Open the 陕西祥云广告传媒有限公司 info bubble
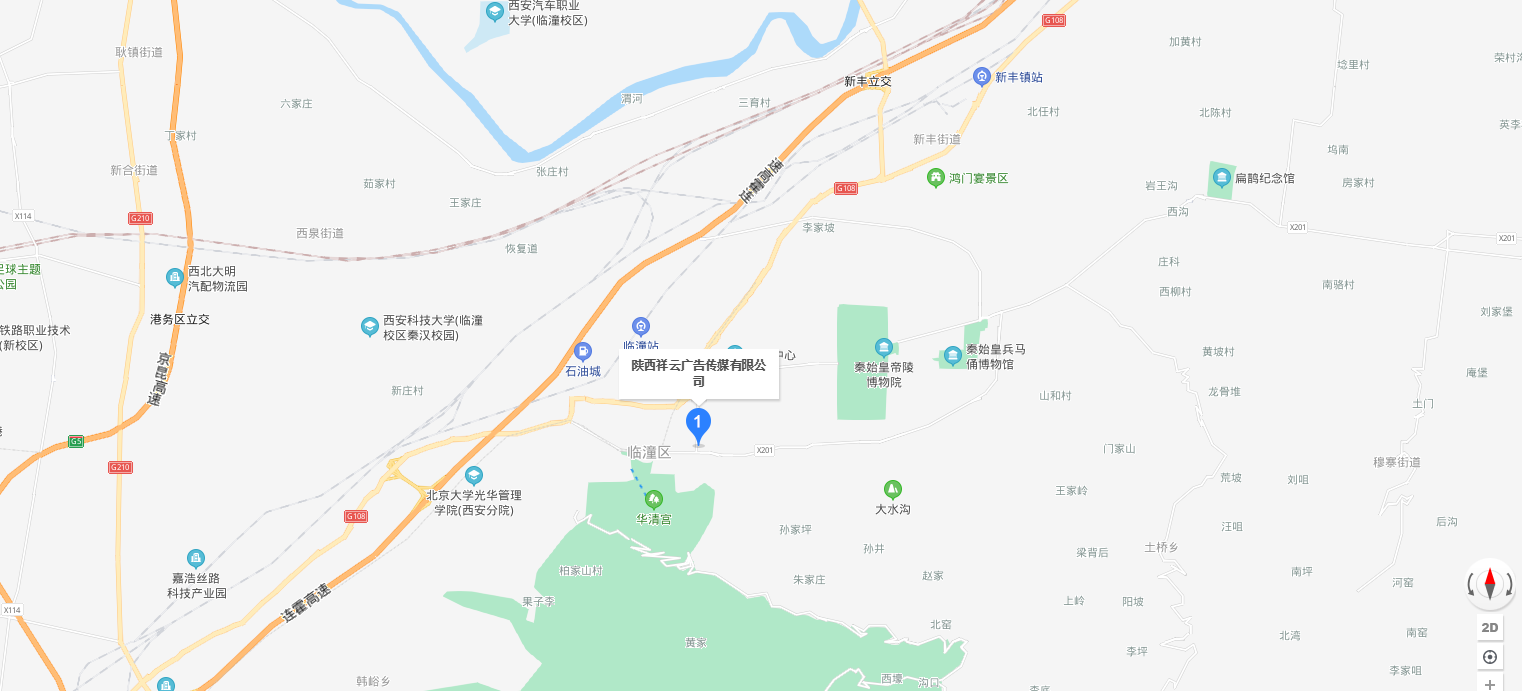The image size is (1522, 691). point(698,373)
